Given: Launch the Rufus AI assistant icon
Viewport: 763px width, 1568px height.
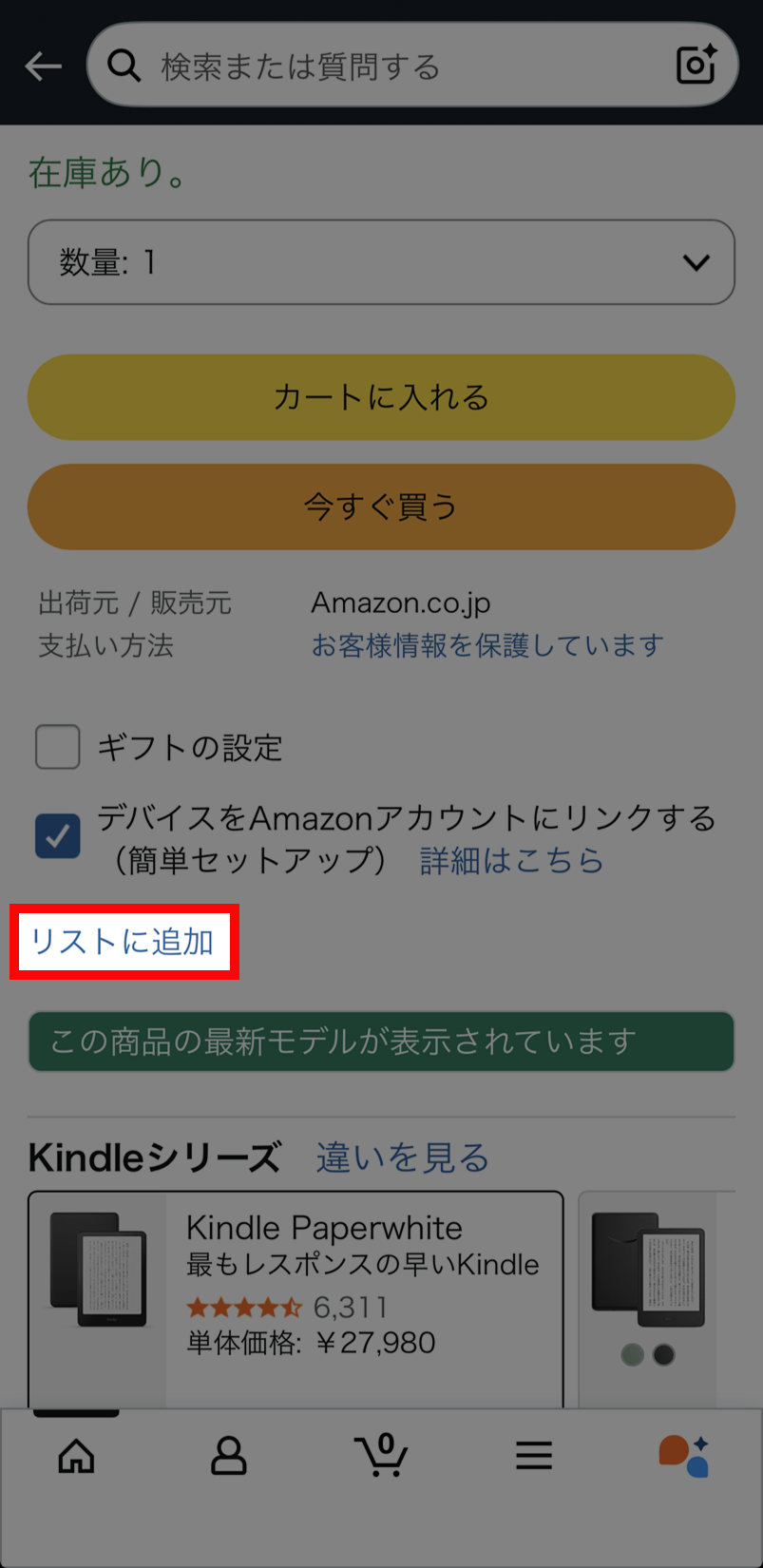Looking at the screenshot, I should click(683, 1455).
